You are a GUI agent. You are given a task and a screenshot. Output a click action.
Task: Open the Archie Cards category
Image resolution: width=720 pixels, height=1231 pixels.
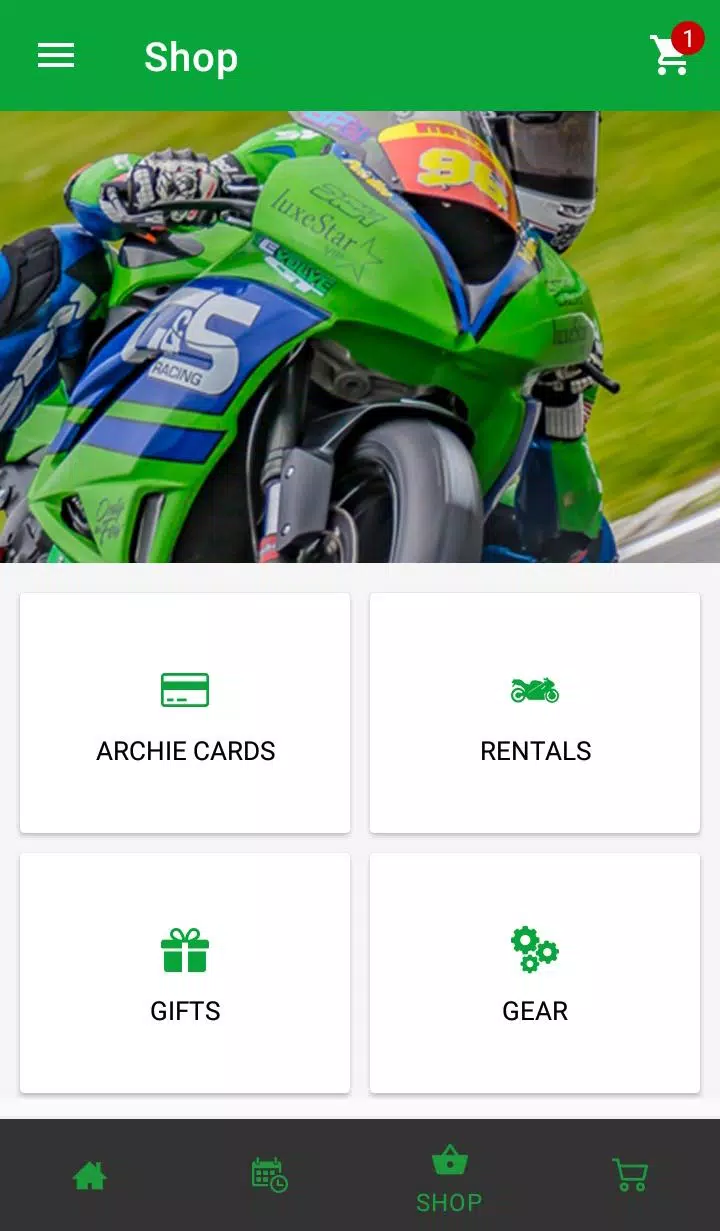[185, 713]
